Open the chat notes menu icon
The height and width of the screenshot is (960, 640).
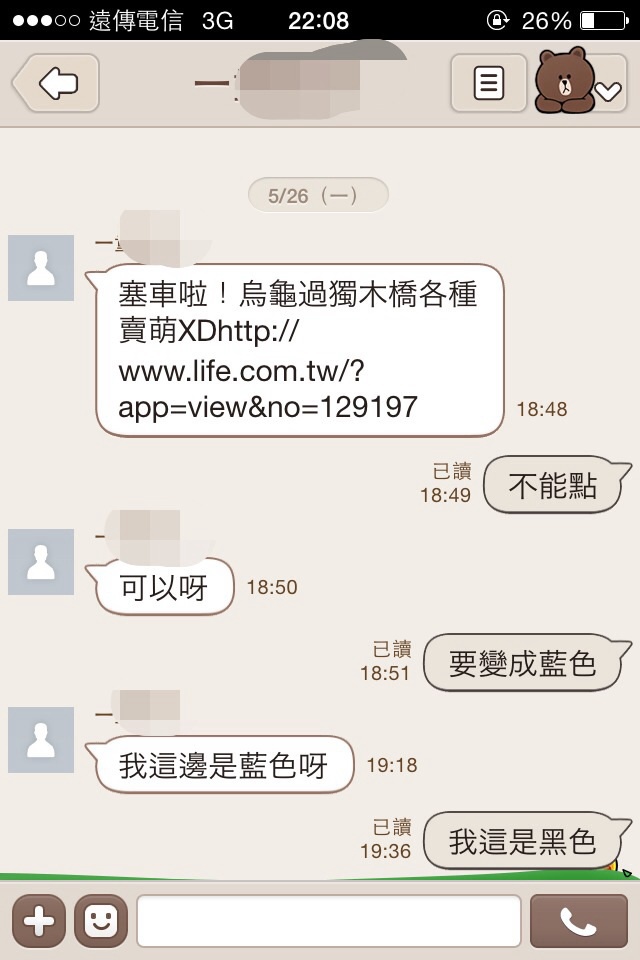coord(488,82)
